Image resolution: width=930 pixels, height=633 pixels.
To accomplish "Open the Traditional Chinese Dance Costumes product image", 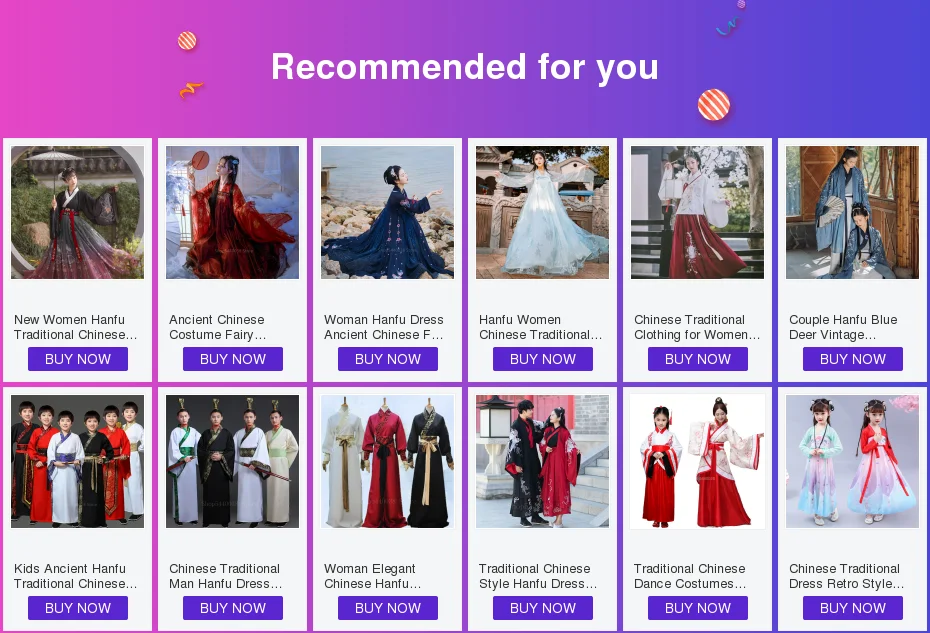I will tap(697, 461).
